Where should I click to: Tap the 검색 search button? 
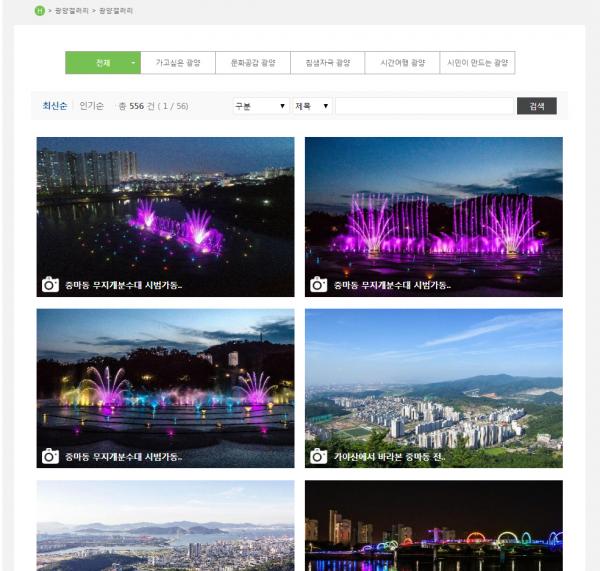[x=536, y=106]
